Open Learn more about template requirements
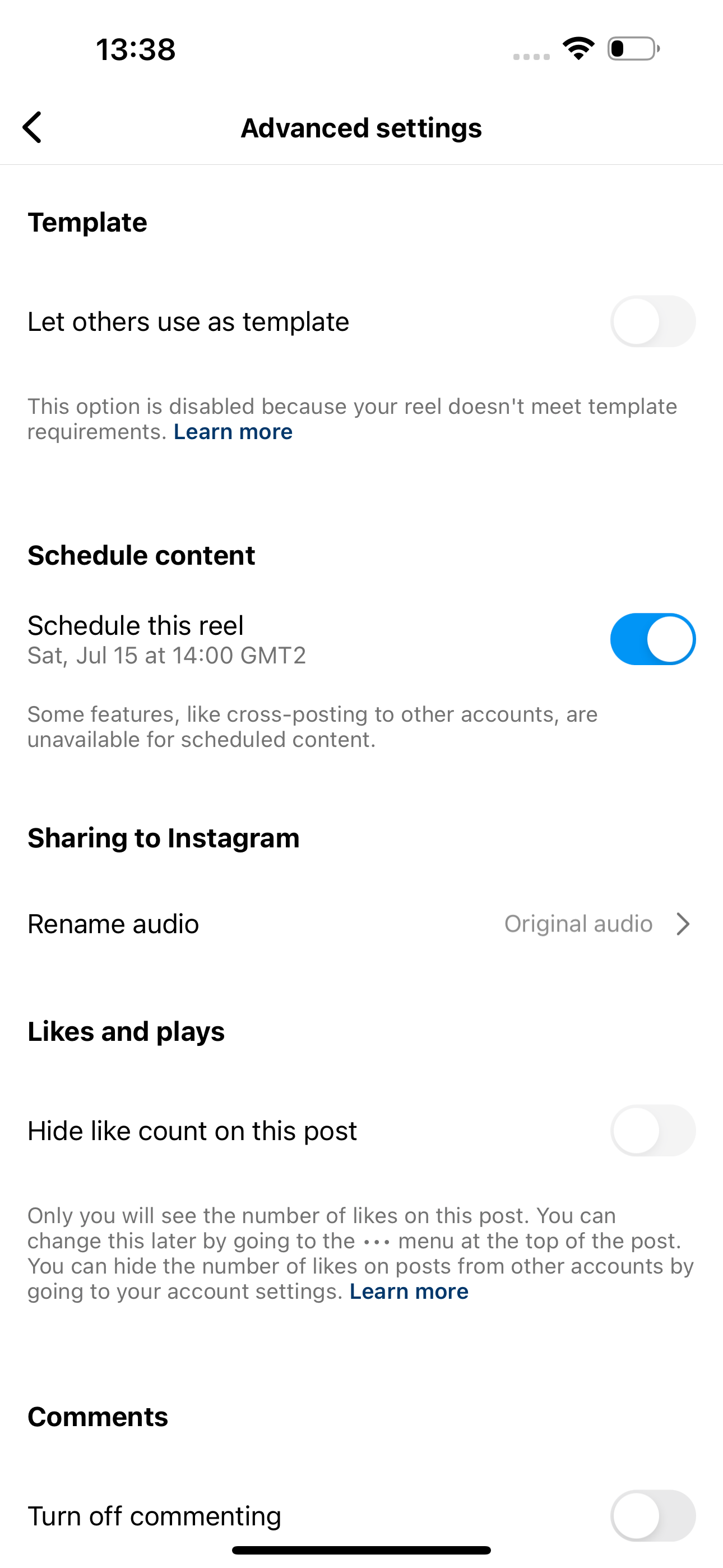 click(233, 432)
